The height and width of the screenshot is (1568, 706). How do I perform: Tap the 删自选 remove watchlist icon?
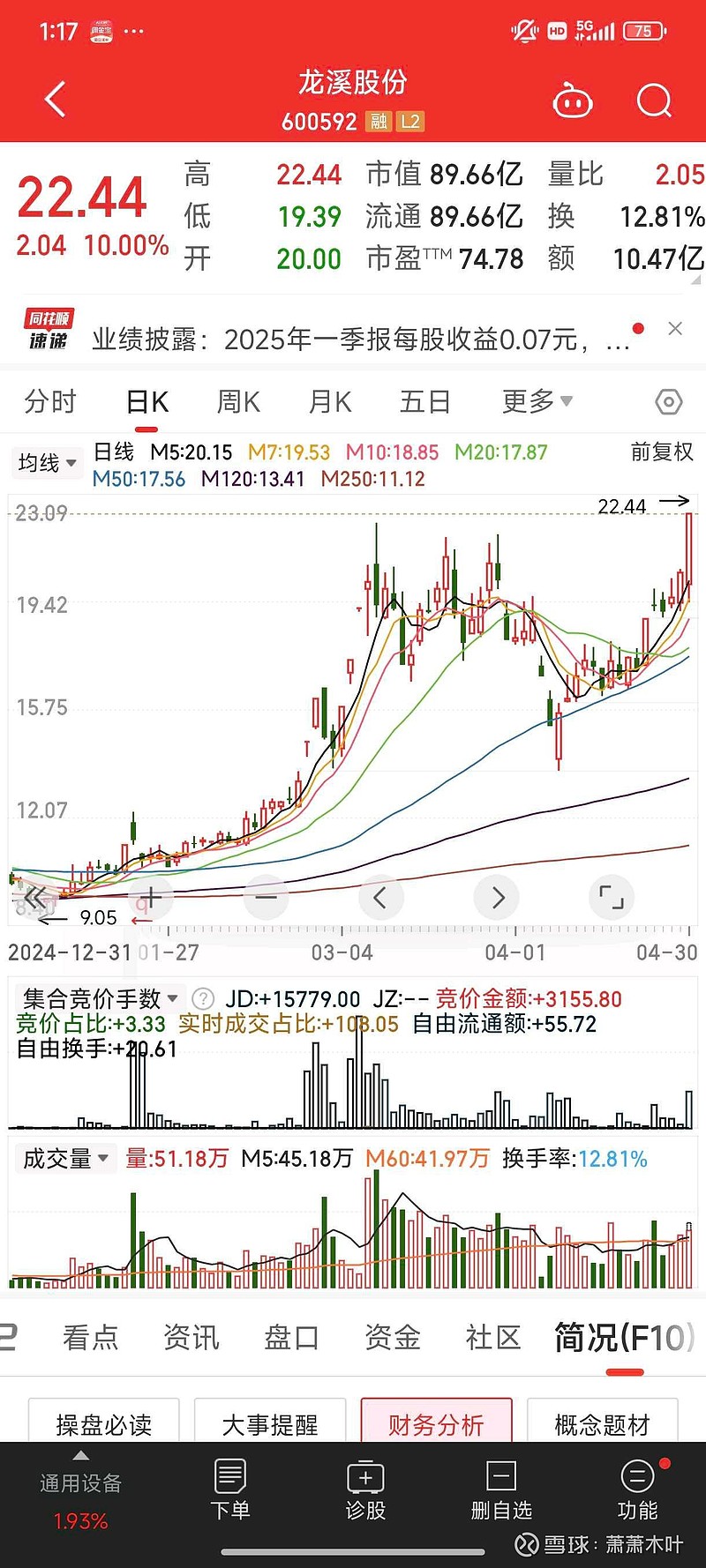click(500, 1490)
